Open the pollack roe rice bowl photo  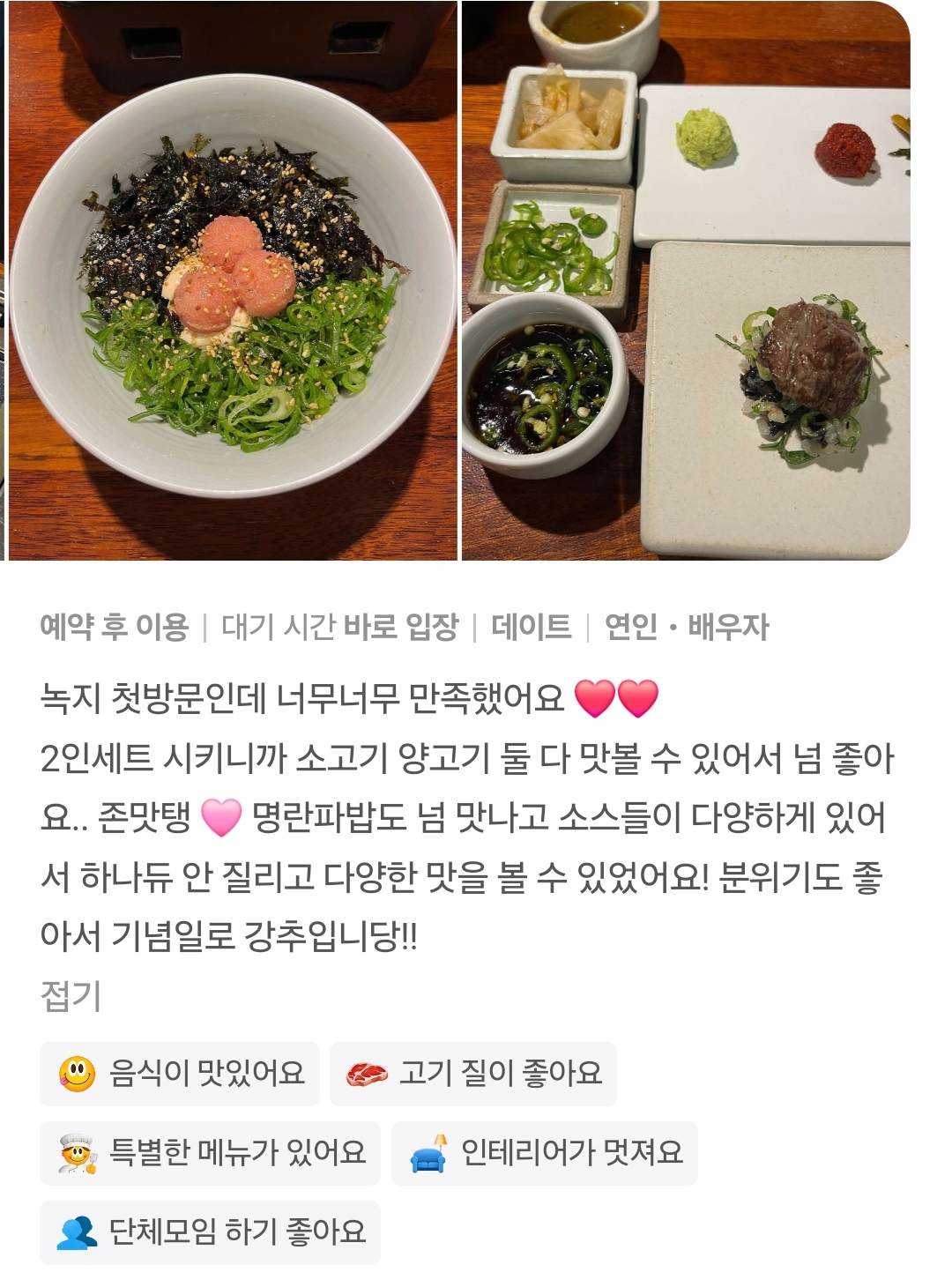click(233, 282)
